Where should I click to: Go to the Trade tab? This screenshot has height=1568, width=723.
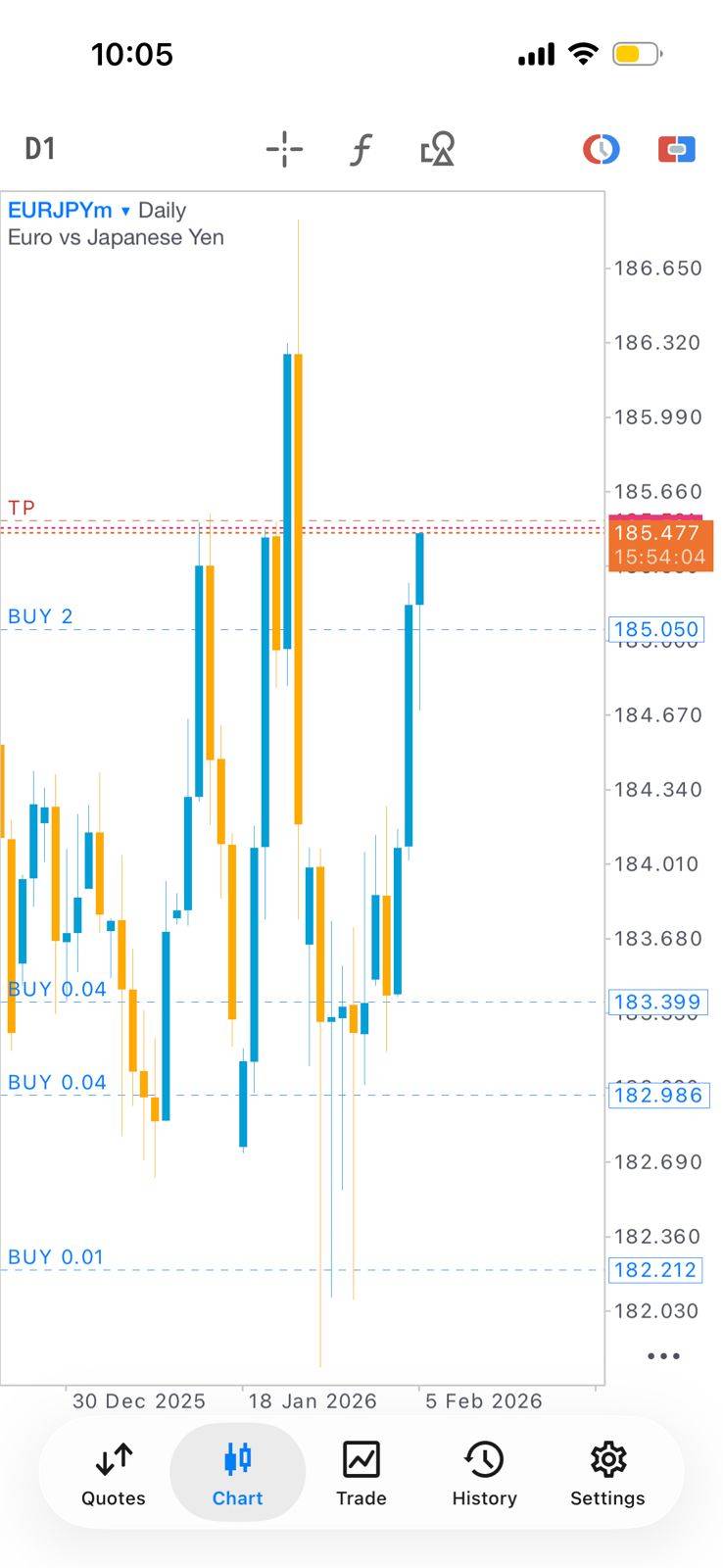[361, 1474]
